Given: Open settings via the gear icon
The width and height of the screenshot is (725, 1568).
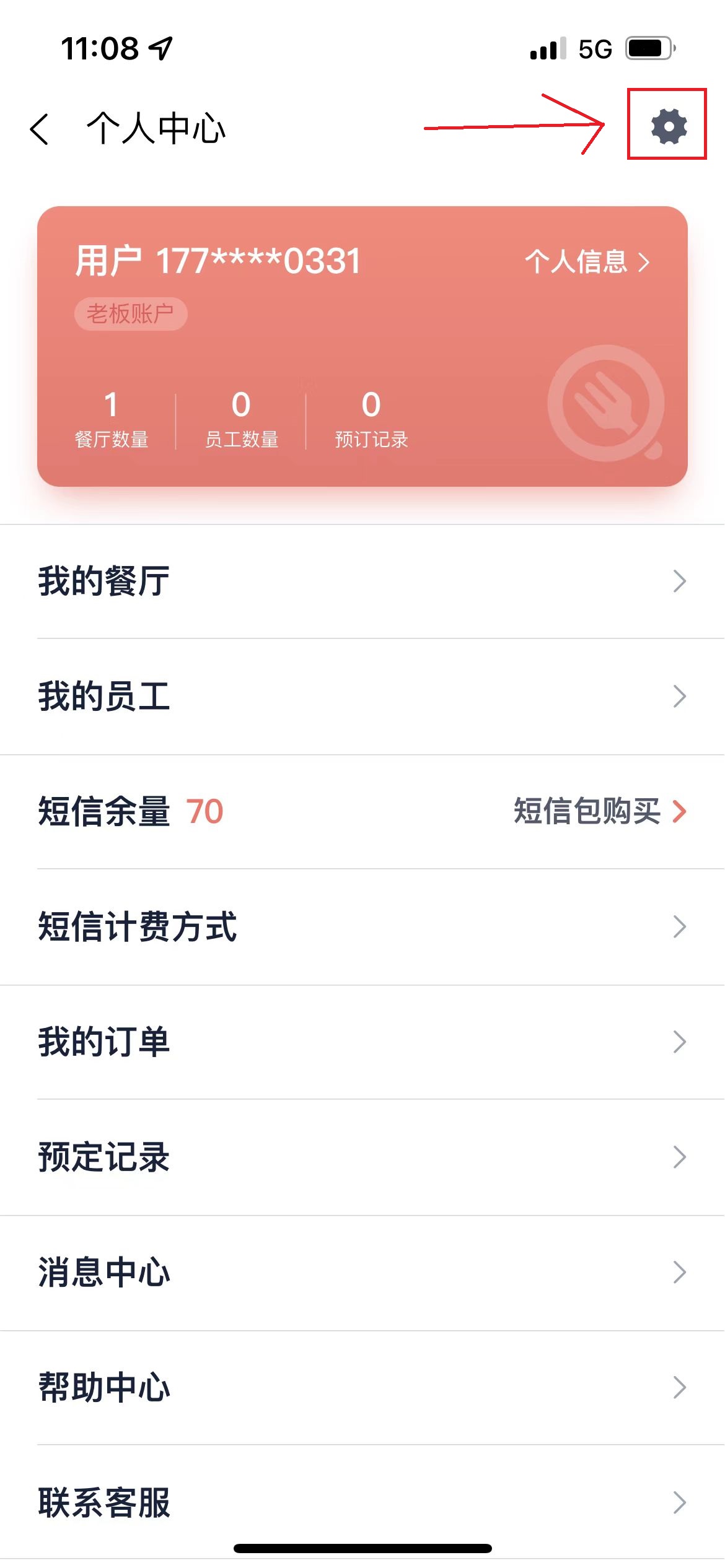Looking at the screenshot, I should point(668,127).
